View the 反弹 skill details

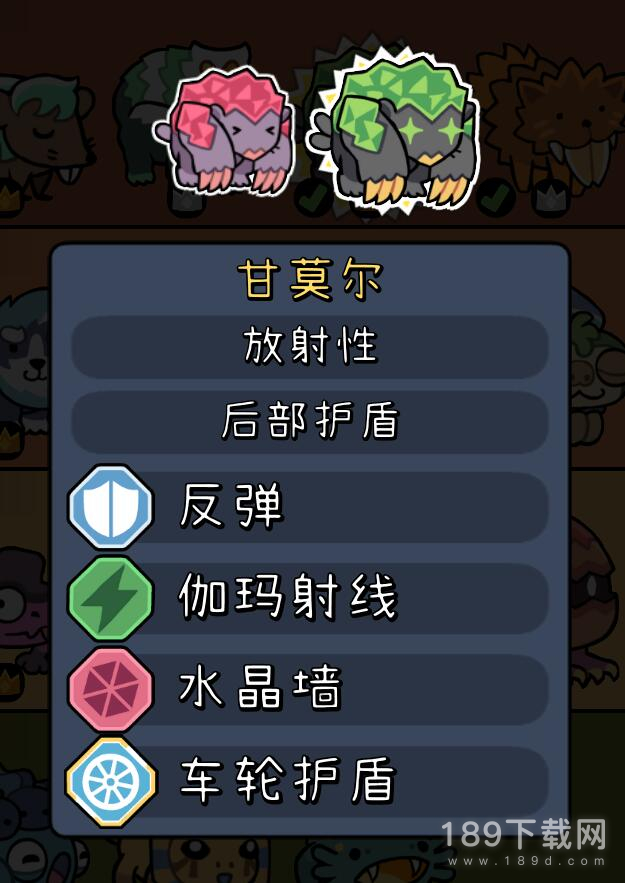[x=310, y=507]
